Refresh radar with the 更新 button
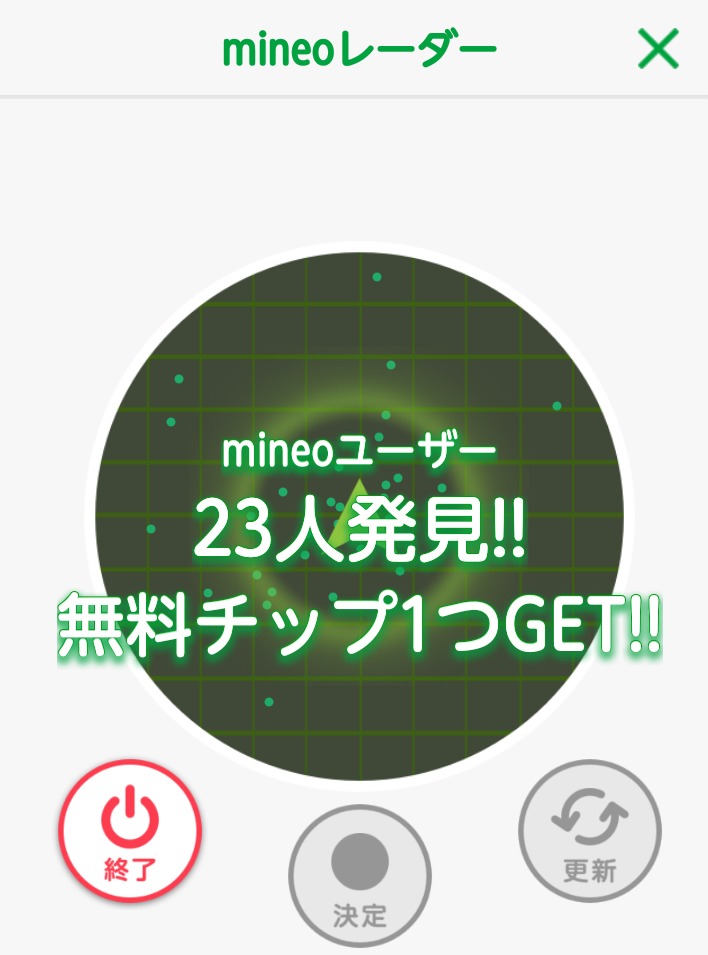Screen dimensions: 708x955 pyautogui.click(x=589, y=831)
